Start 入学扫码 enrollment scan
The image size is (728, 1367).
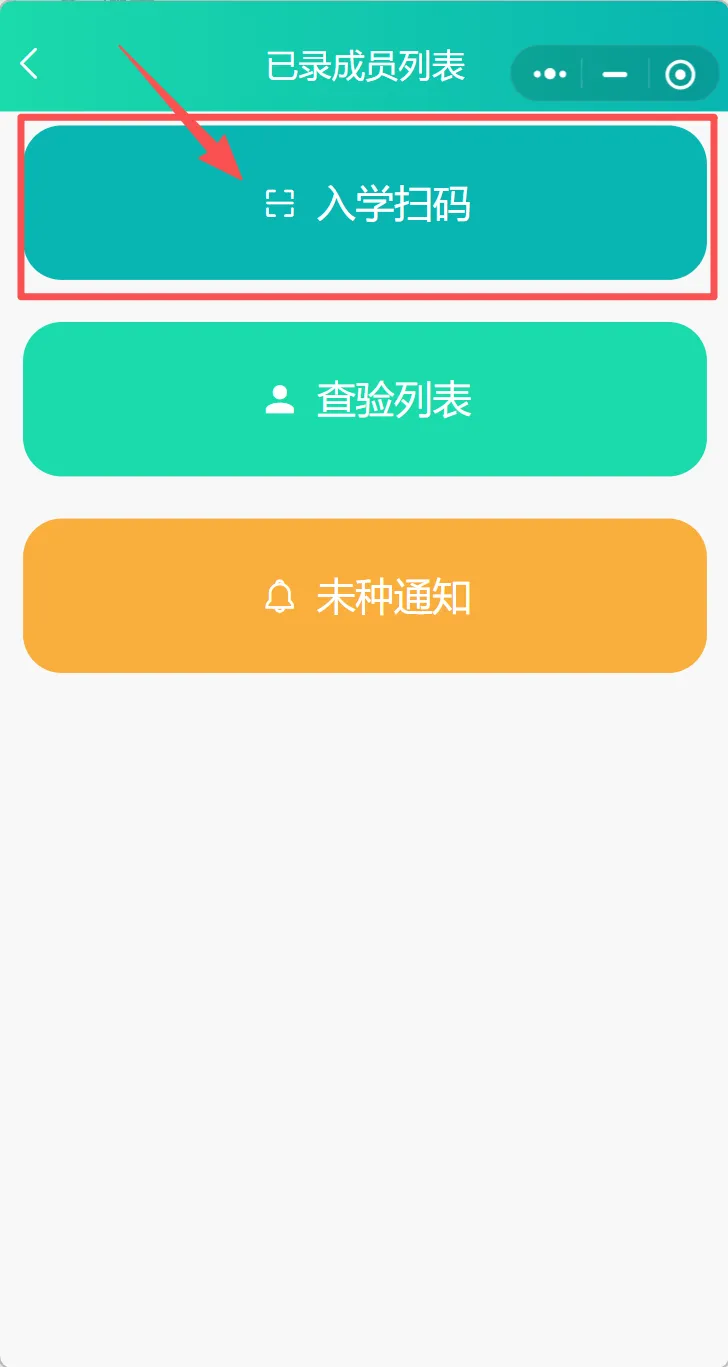pyautogui.click(x=365, y=203)
